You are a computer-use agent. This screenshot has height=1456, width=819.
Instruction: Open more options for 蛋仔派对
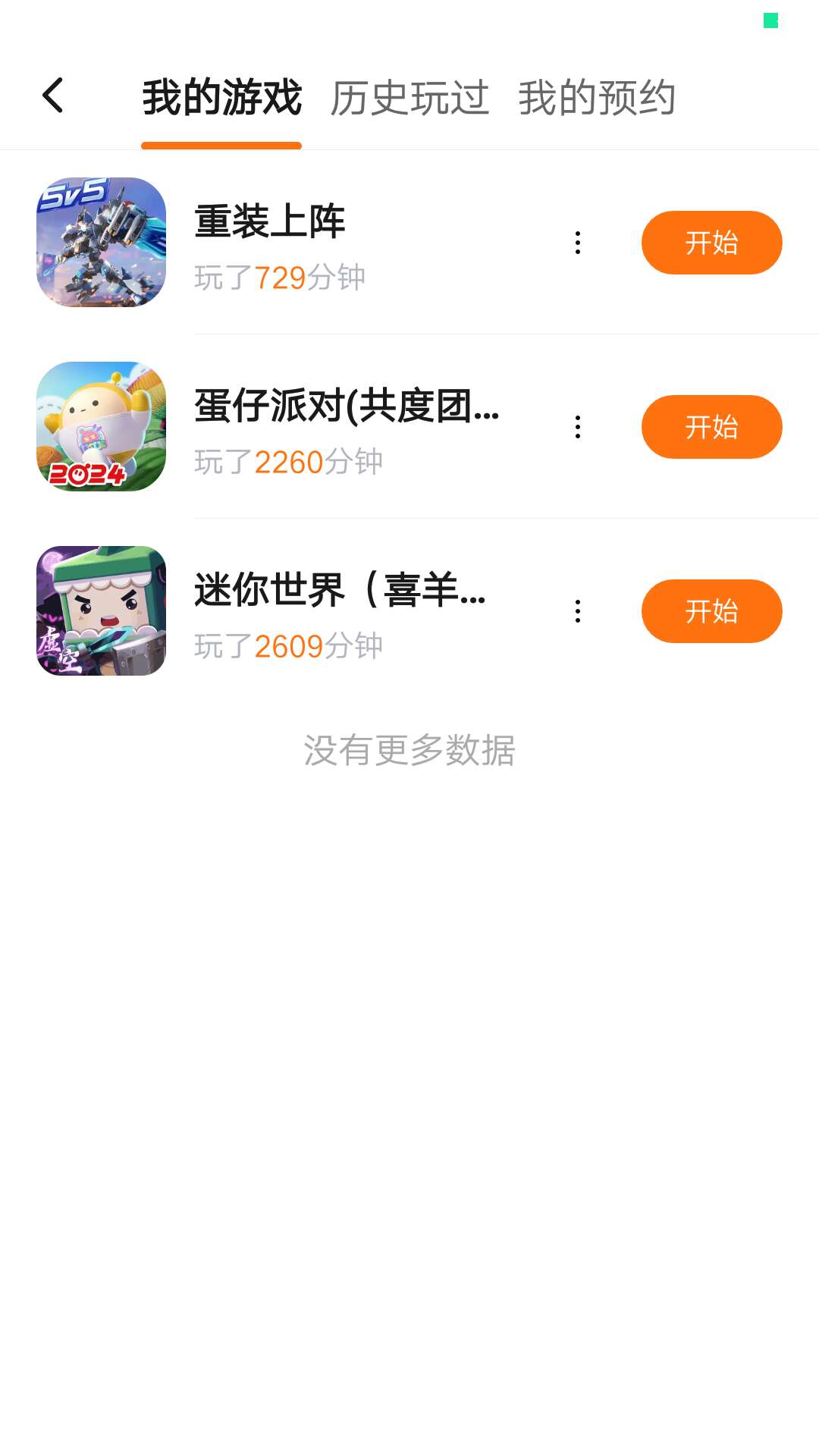pyautogui.click(x=578, y=427)
